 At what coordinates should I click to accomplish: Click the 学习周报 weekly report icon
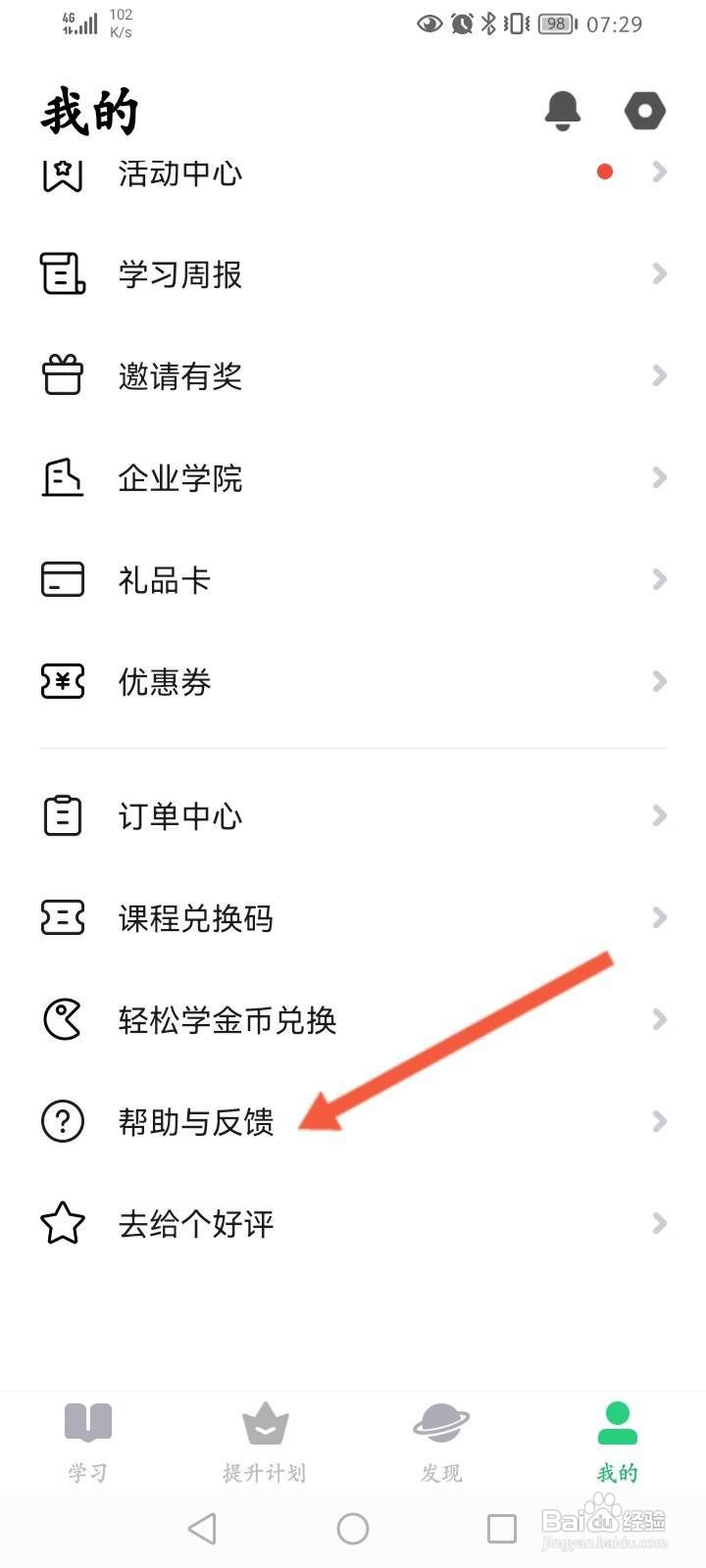62,274
